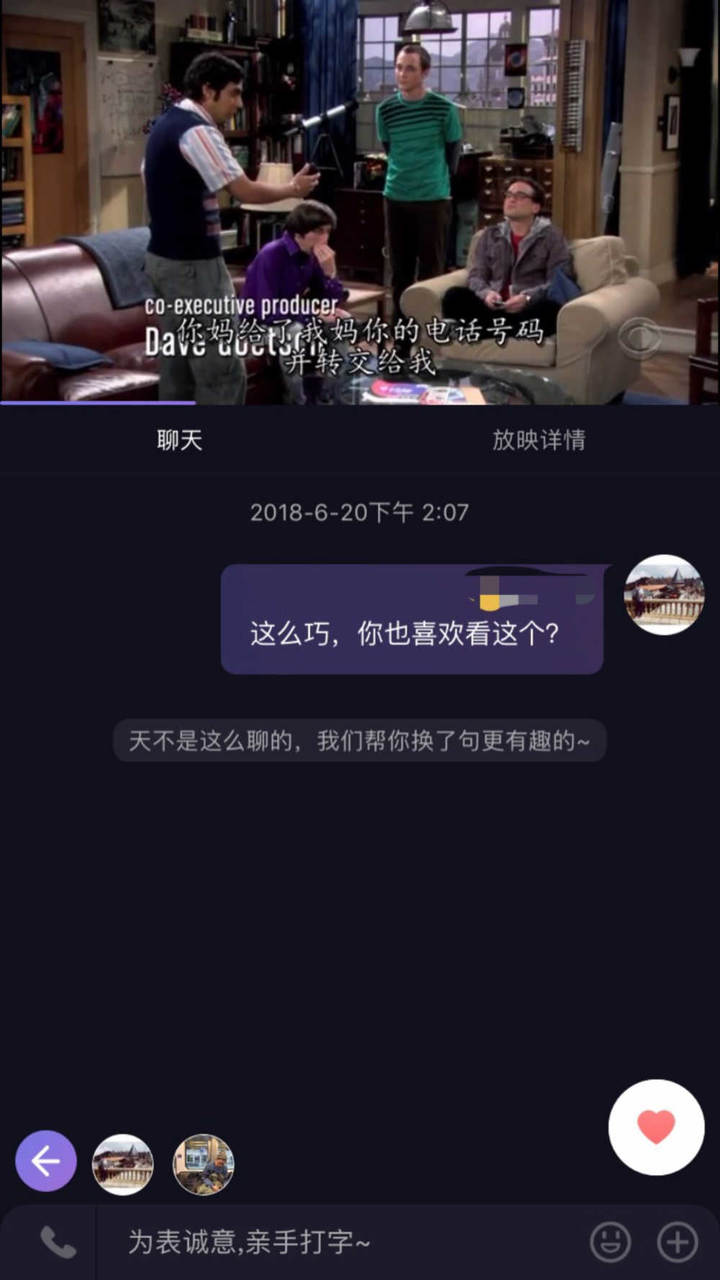Open sender's avatar next to the message

[x=664, y=595]
